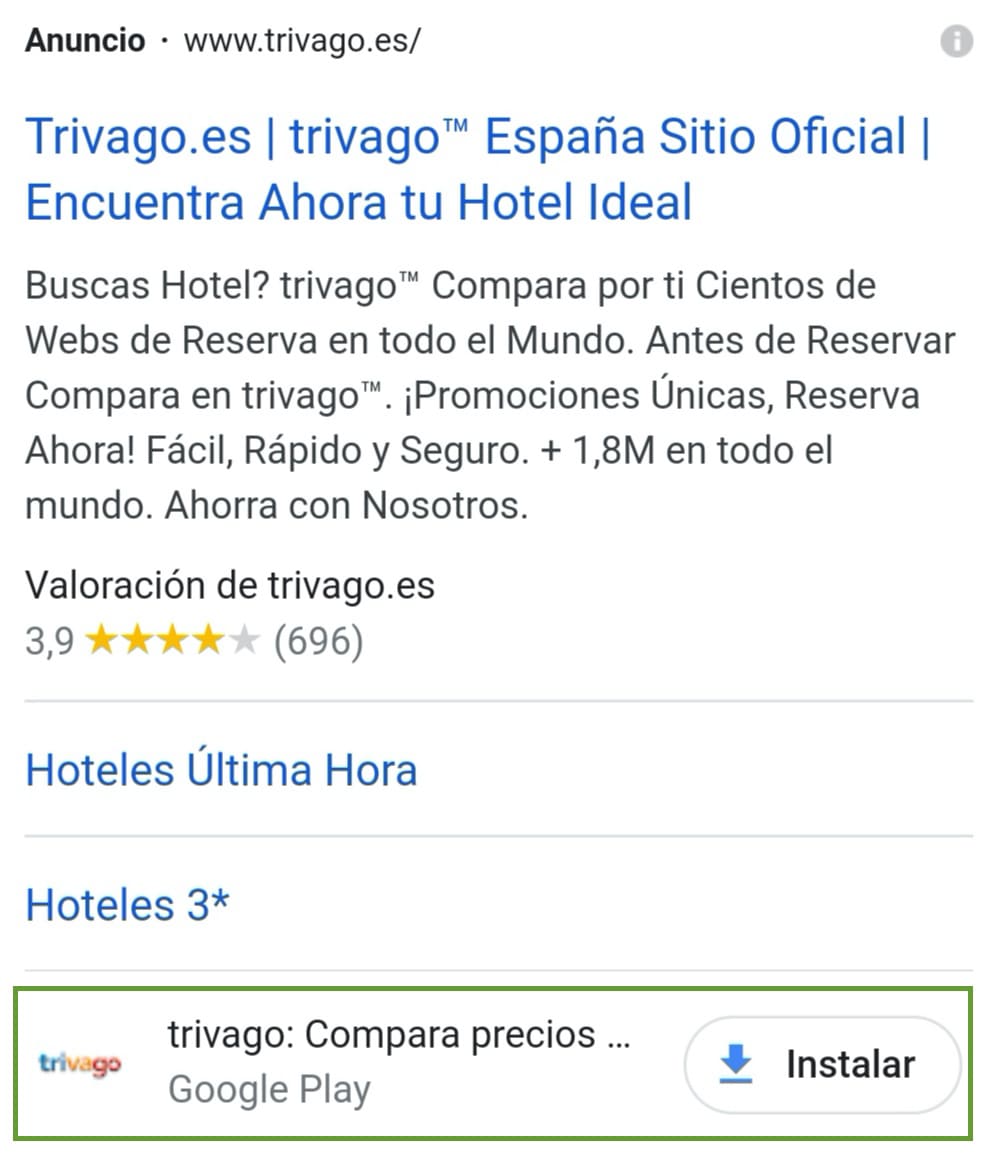Open the Hoteles 3* sitelink

coord(128,905)
